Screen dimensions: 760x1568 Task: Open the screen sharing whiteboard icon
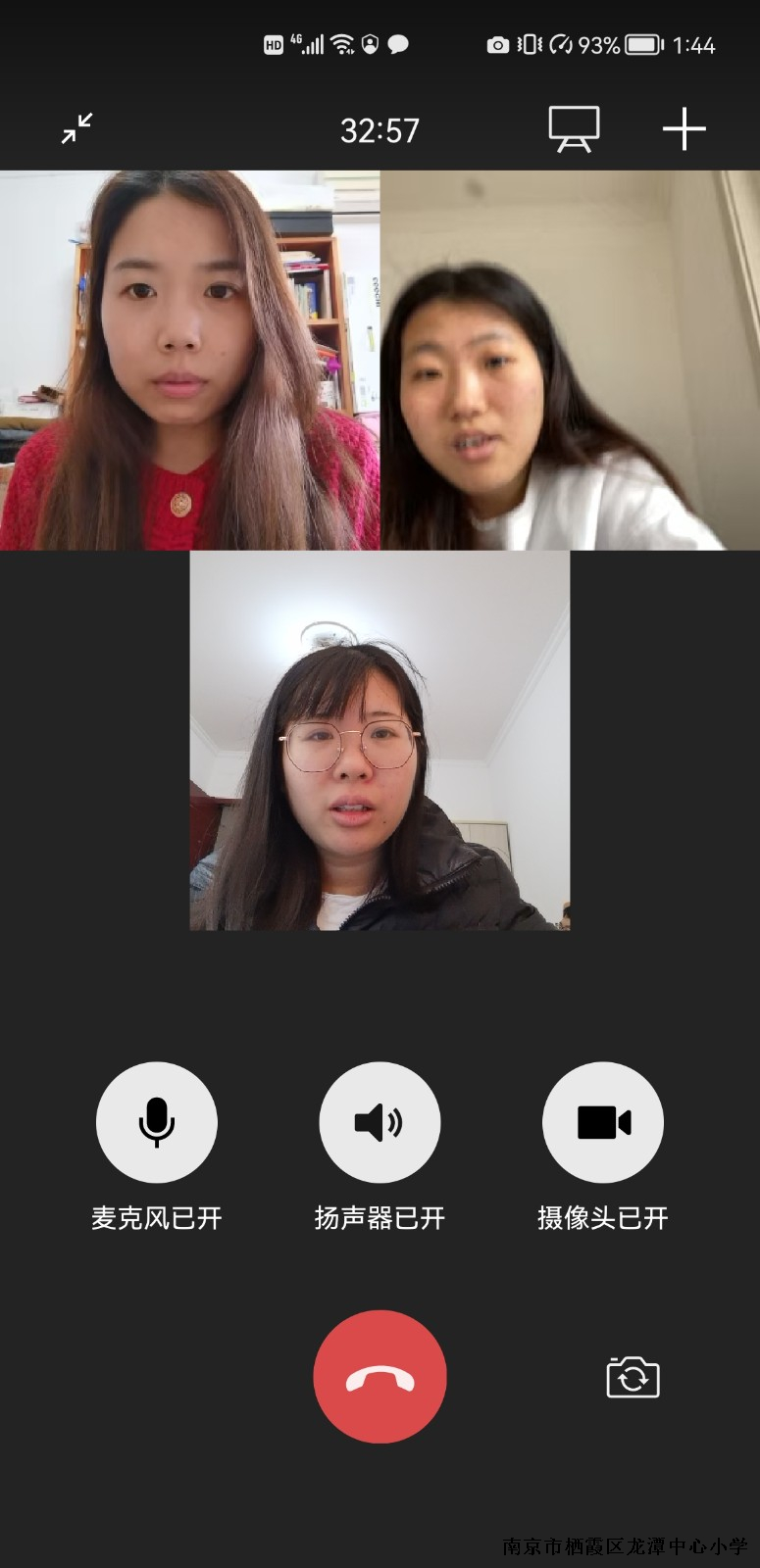(574, 129)
